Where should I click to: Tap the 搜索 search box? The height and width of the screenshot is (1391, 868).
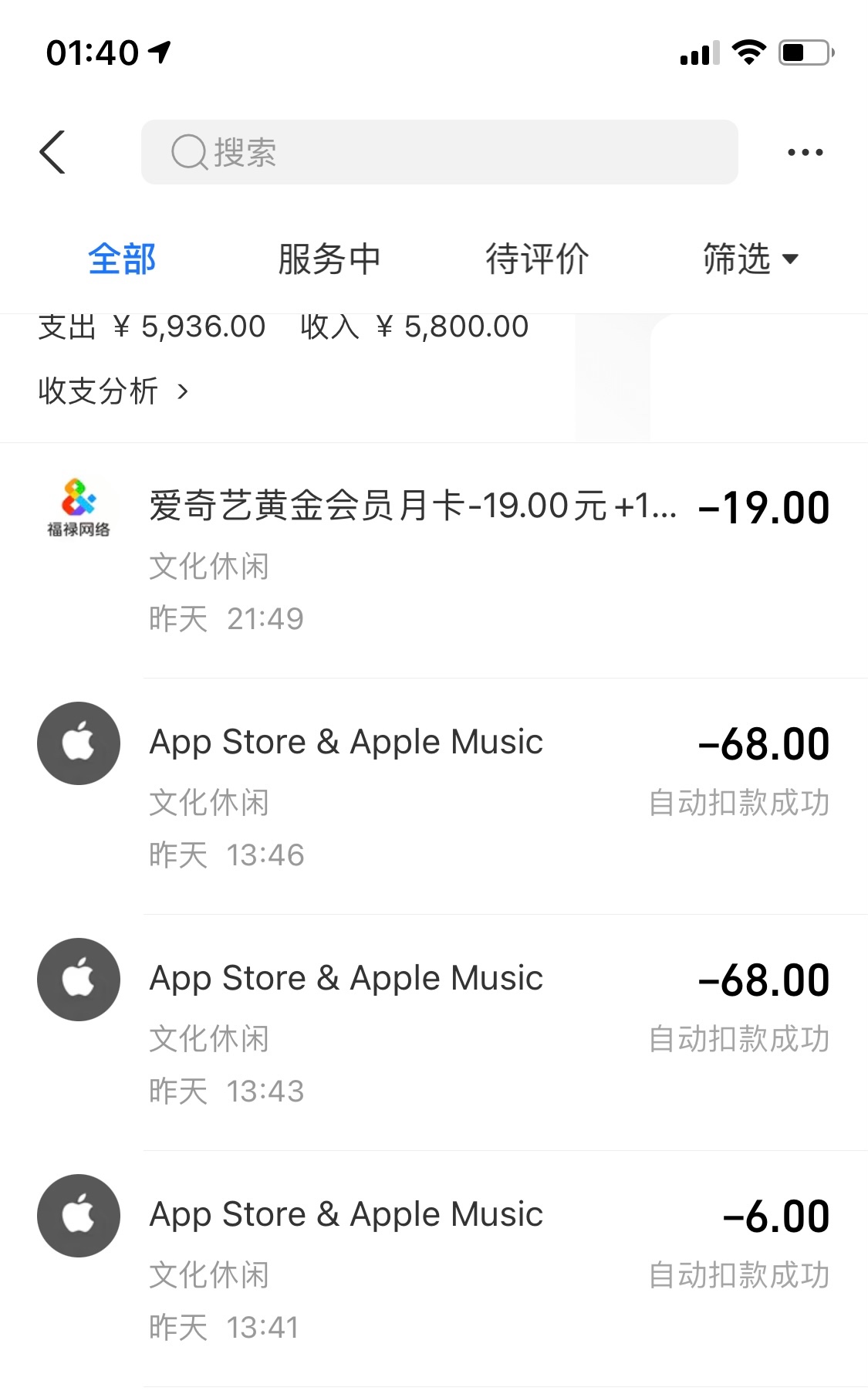[438, 152]
